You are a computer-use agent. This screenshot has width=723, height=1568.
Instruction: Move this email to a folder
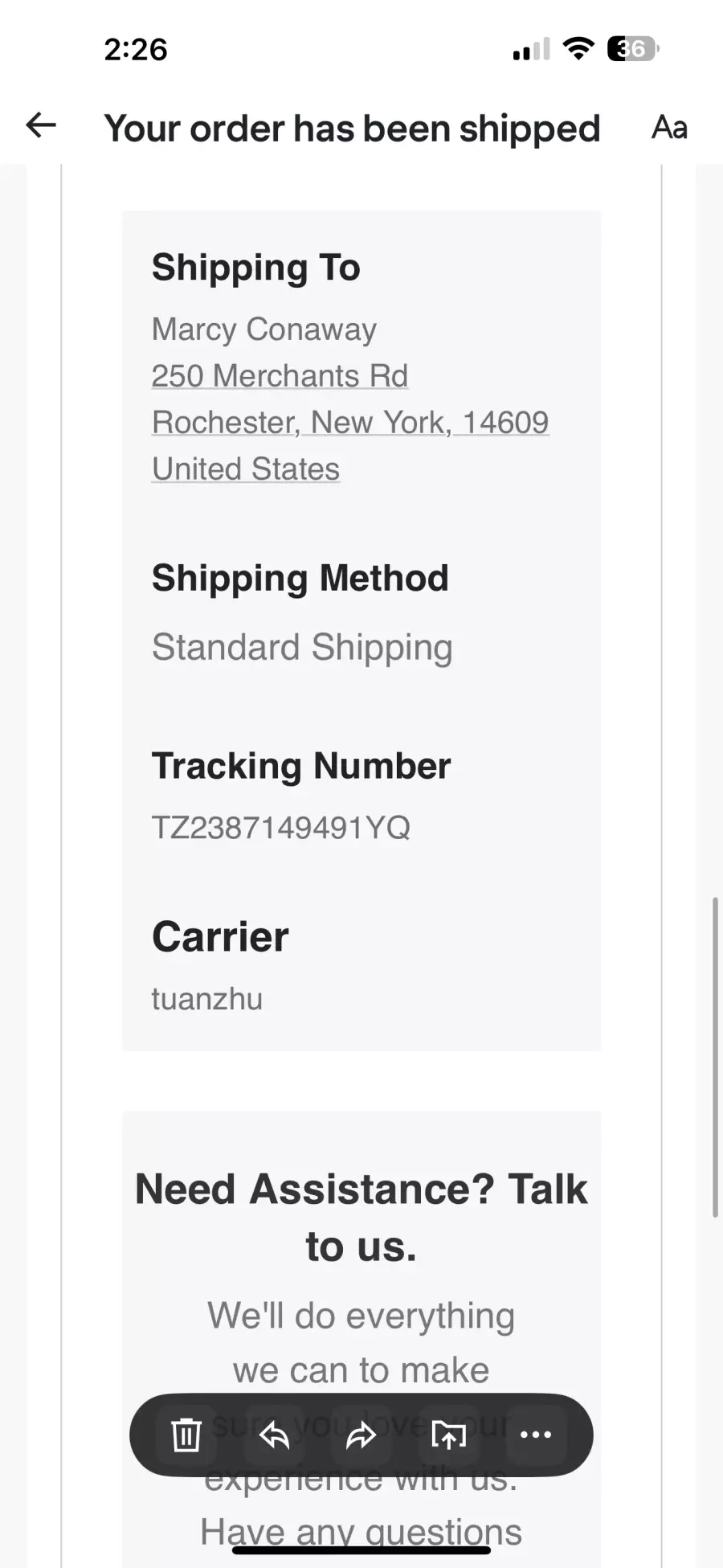[x=448, y=1435]
